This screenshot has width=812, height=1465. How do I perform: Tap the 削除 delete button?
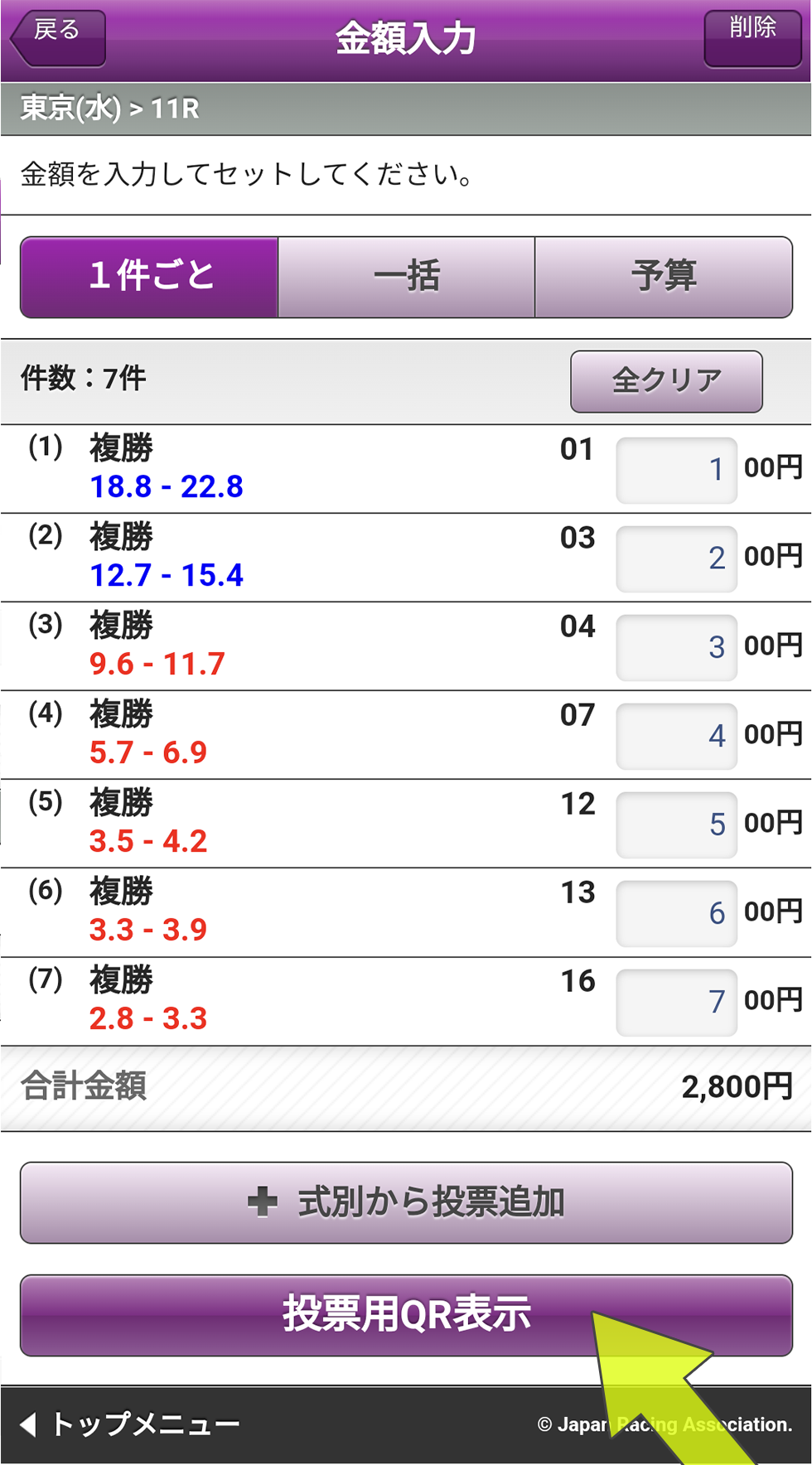pos(752,31)
